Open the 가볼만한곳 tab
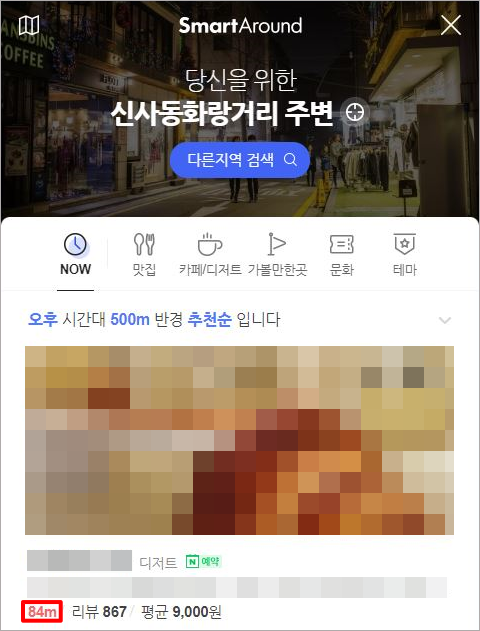Screen dimensions: 480x631 (277, 255)
